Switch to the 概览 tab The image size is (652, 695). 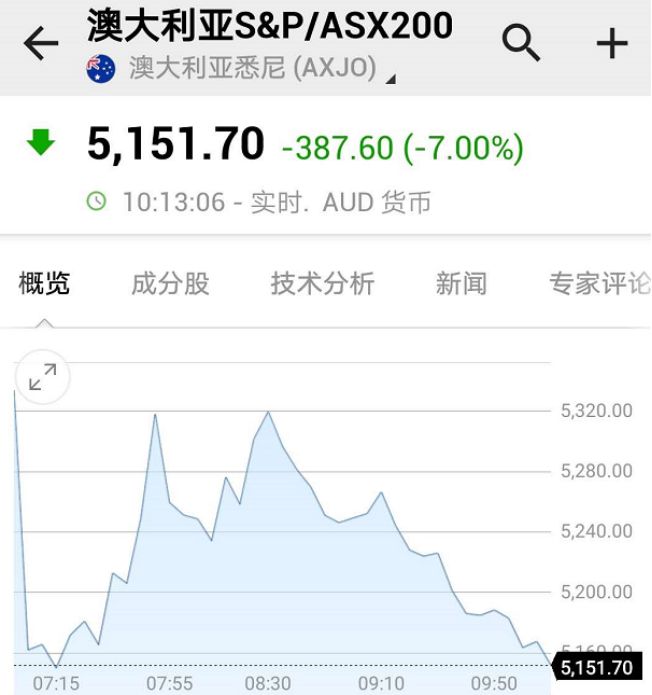click(x=45, y=284)
